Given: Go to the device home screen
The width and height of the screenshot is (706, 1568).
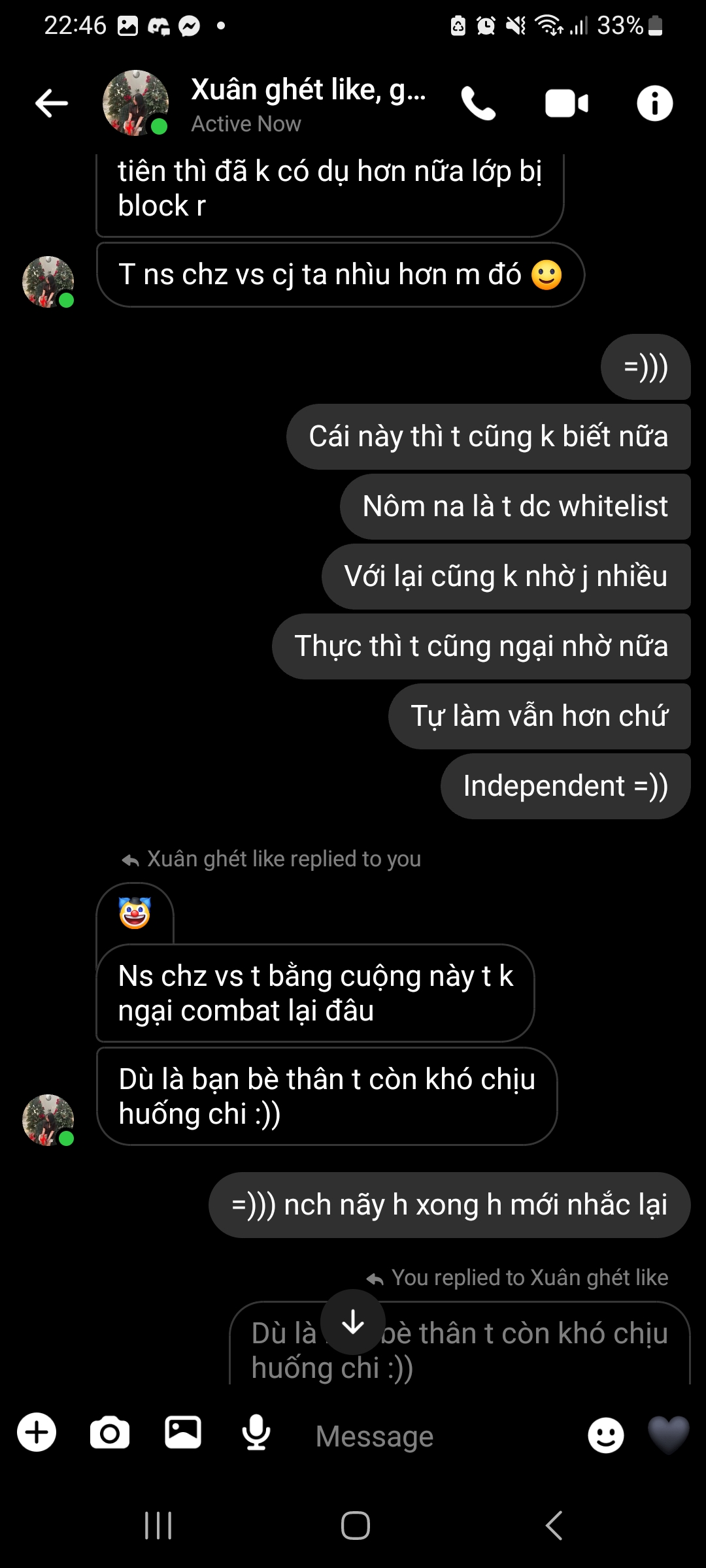Looking at the screenshot, I should pyautogui.click(x=355, y=1526).
